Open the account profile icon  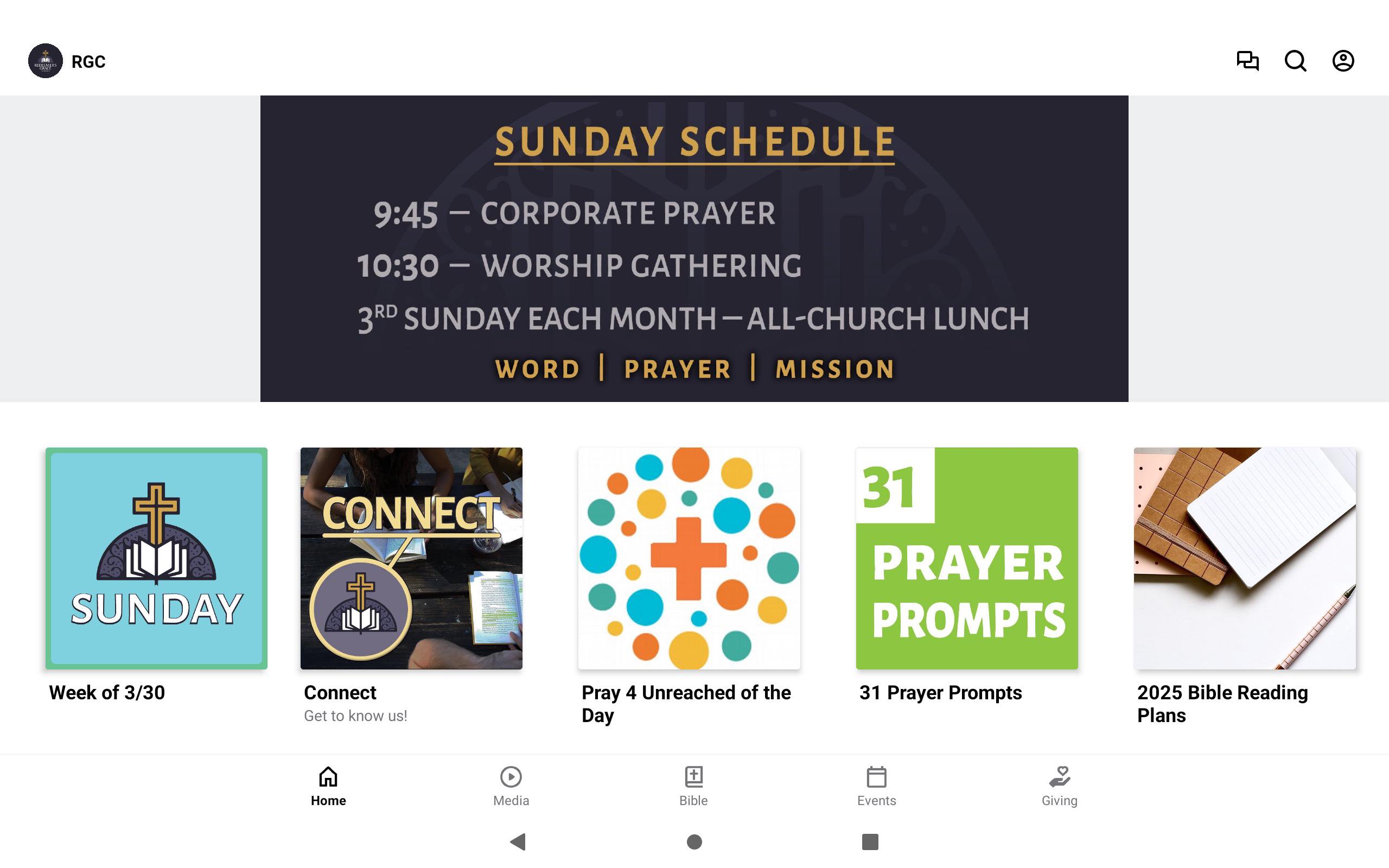coord(1342,61)
